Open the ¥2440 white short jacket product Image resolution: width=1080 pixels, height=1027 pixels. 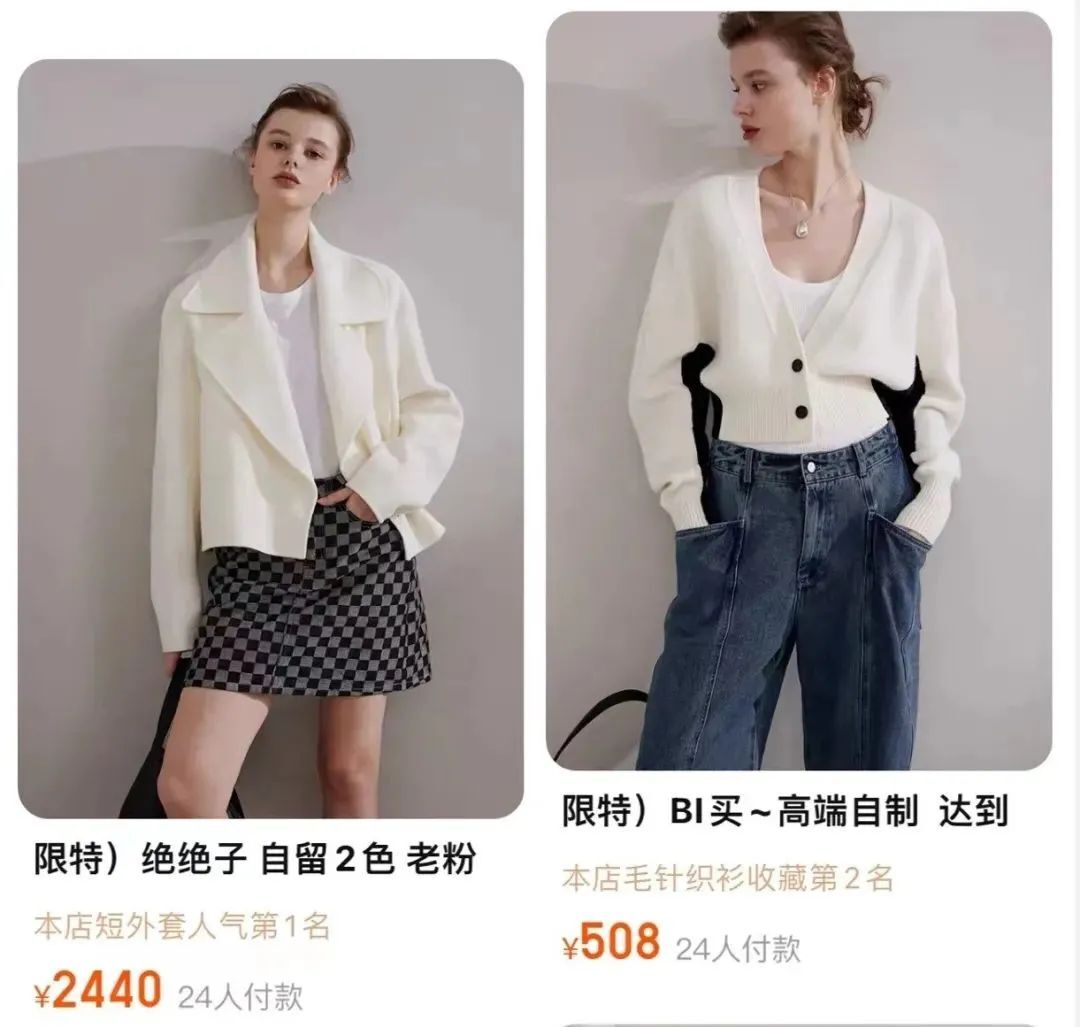point(270,440)
